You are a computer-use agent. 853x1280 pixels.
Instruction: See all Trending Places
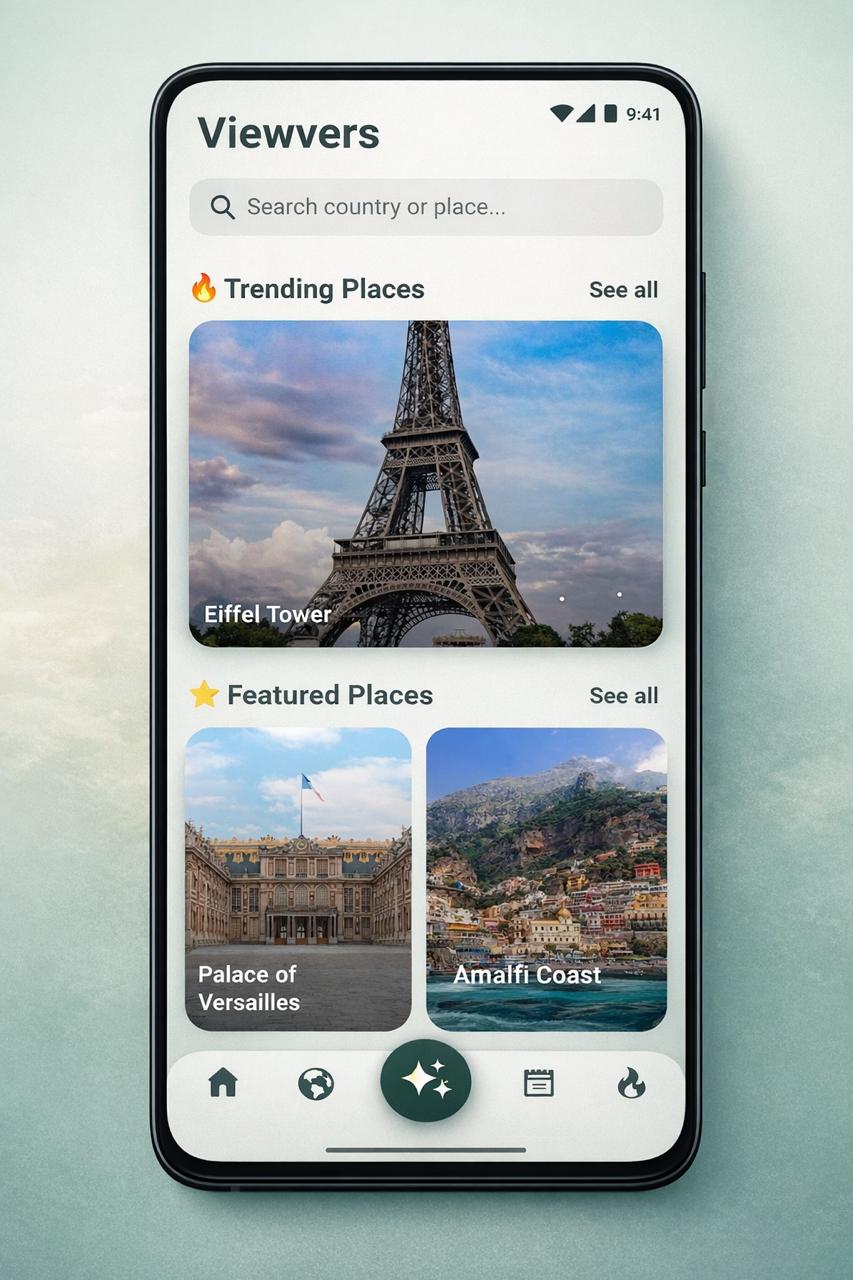pyautogui.click(x=623, y=290)
